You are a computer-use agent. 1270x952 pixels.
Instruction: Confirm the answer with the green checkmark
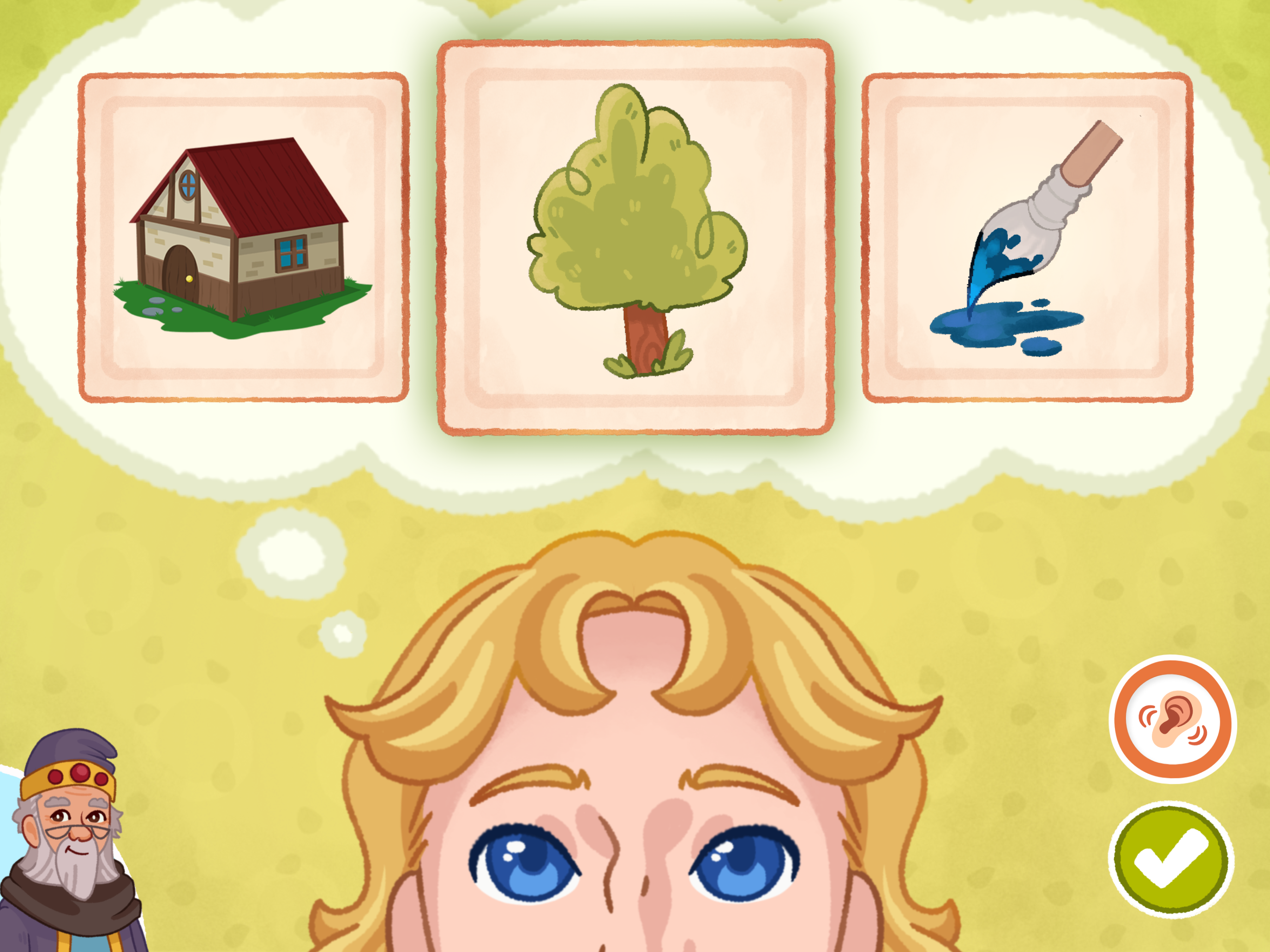1171,859
